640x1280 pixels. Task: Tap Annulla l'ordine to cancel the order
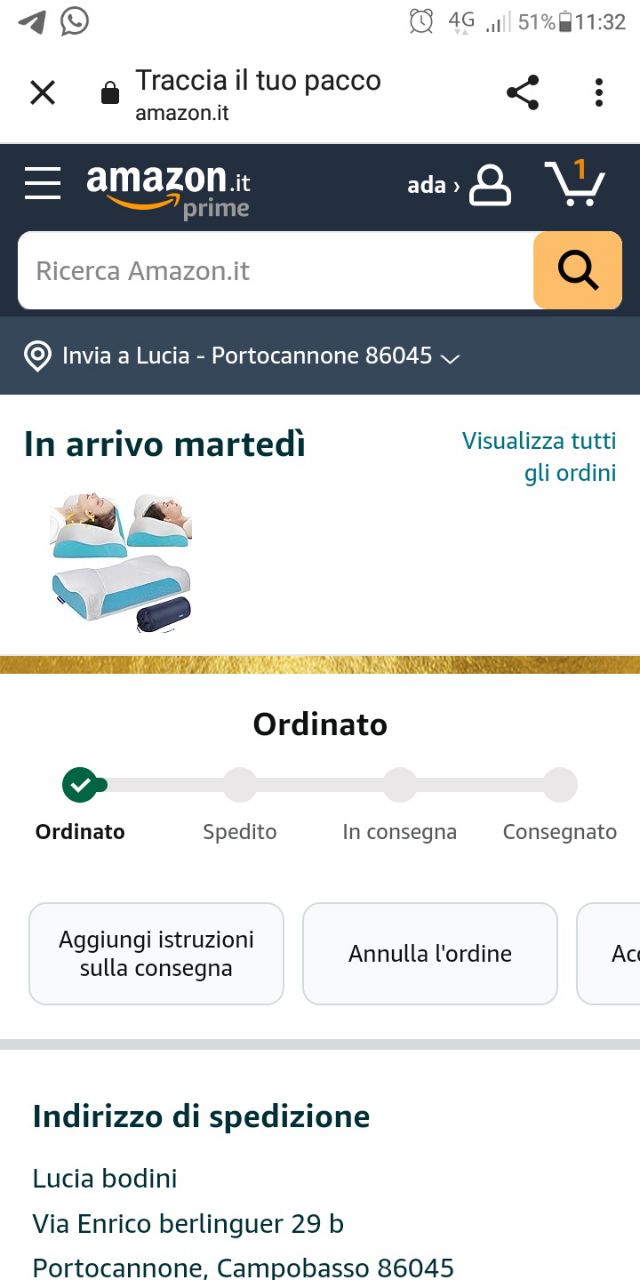pyautogui.click(x=430, y=953)
